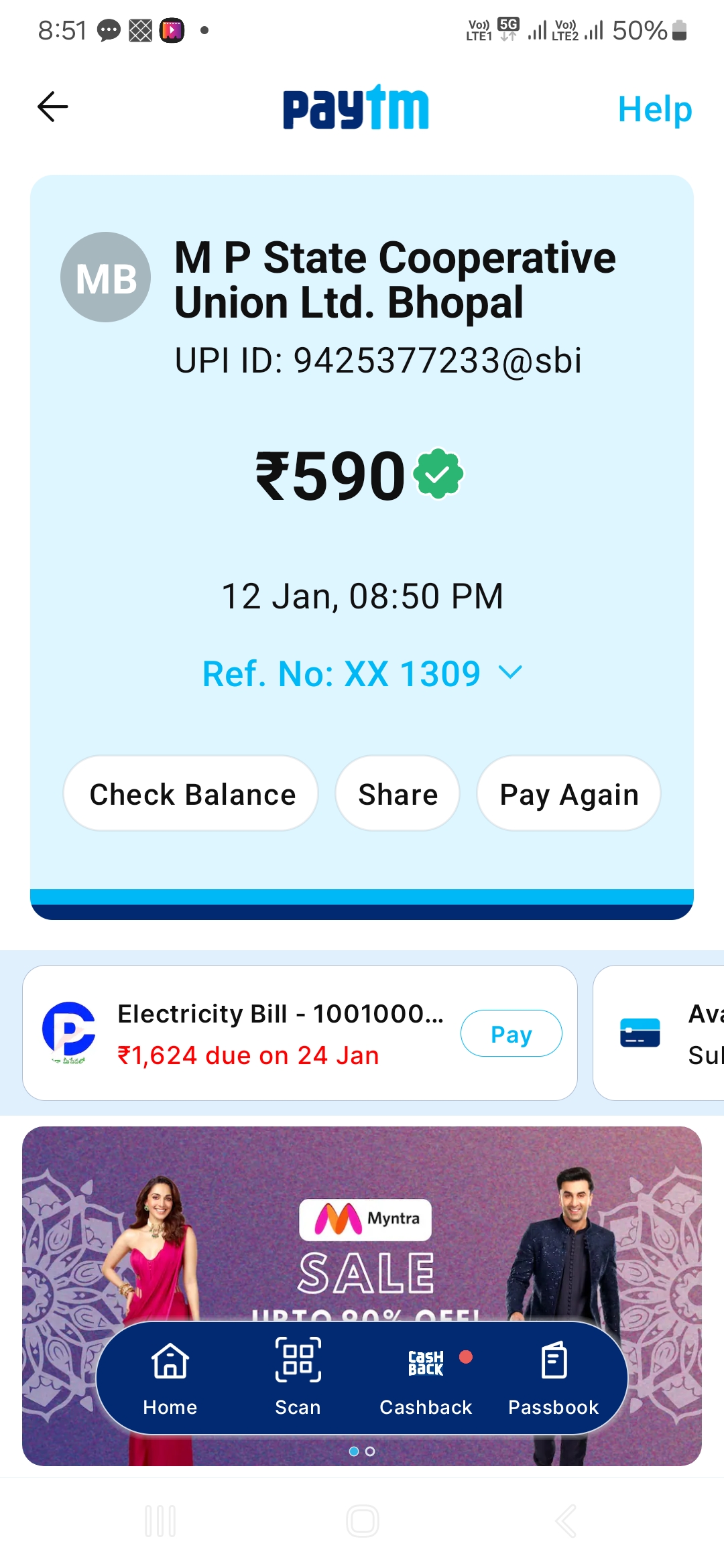
Task: Select Pay Again
Action: pyautogui.click(x=568, y=794)
